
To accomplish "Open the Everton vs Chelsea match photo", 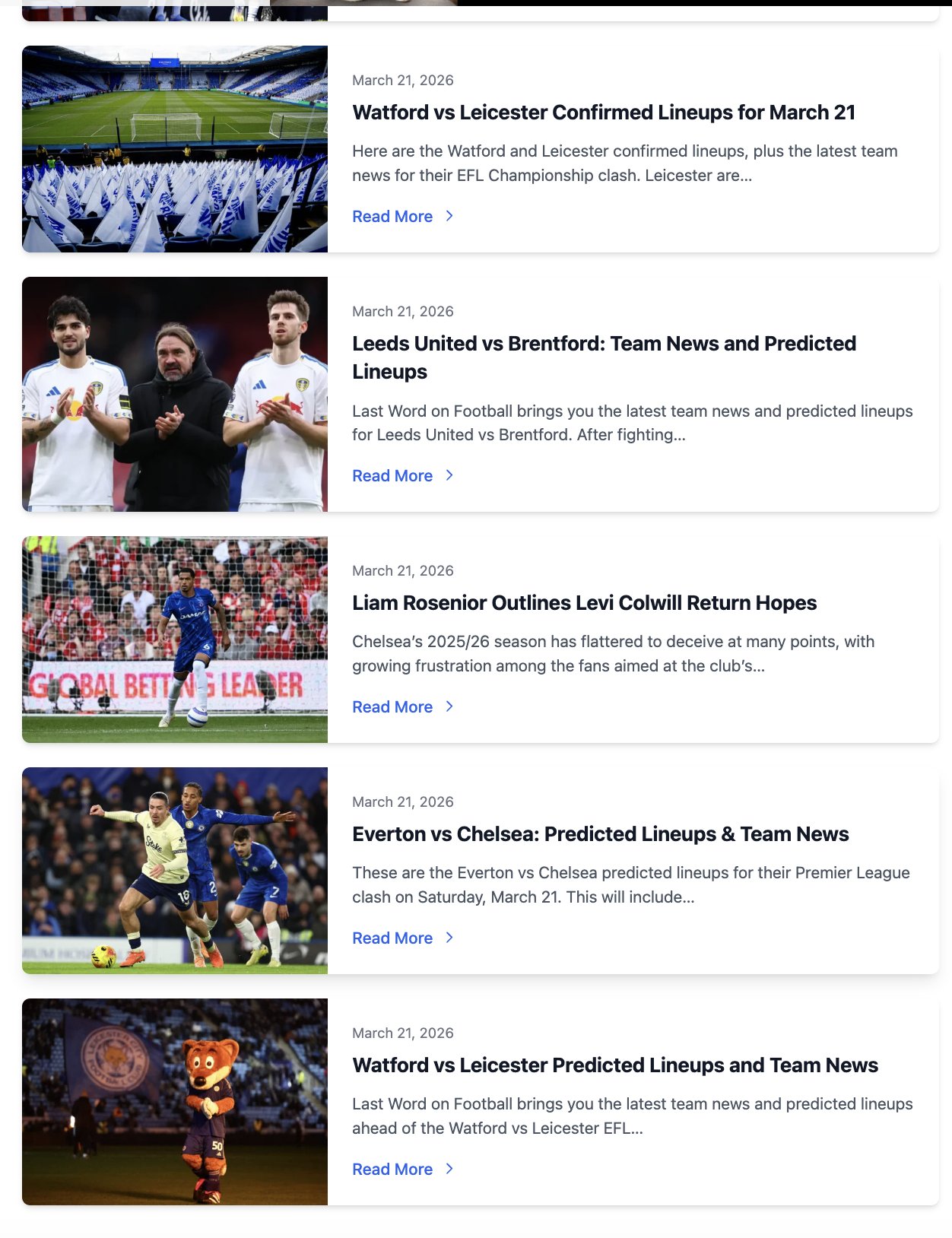I will tap(175, 871).
